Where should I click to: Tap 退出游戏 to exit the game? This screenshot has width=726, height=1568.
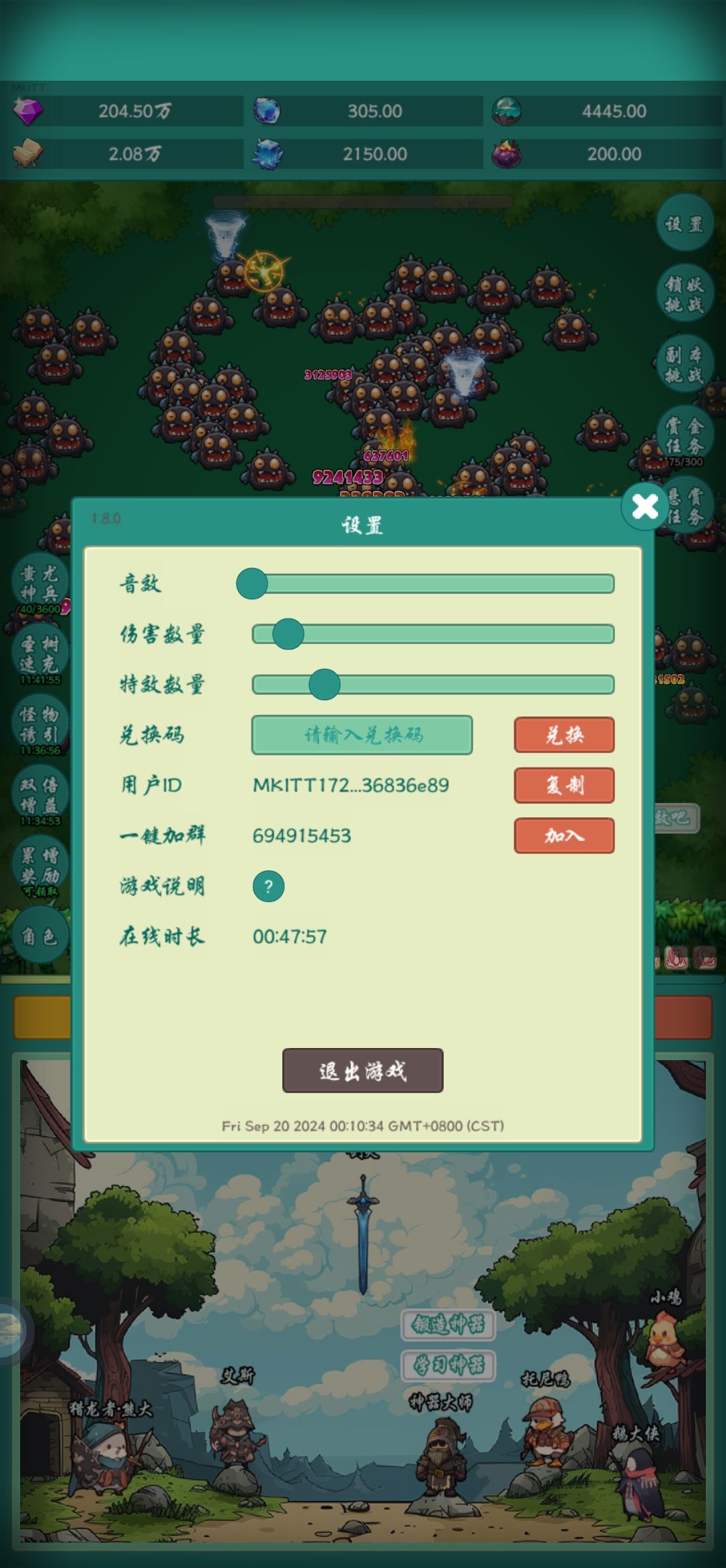(x=362, y=1070)
